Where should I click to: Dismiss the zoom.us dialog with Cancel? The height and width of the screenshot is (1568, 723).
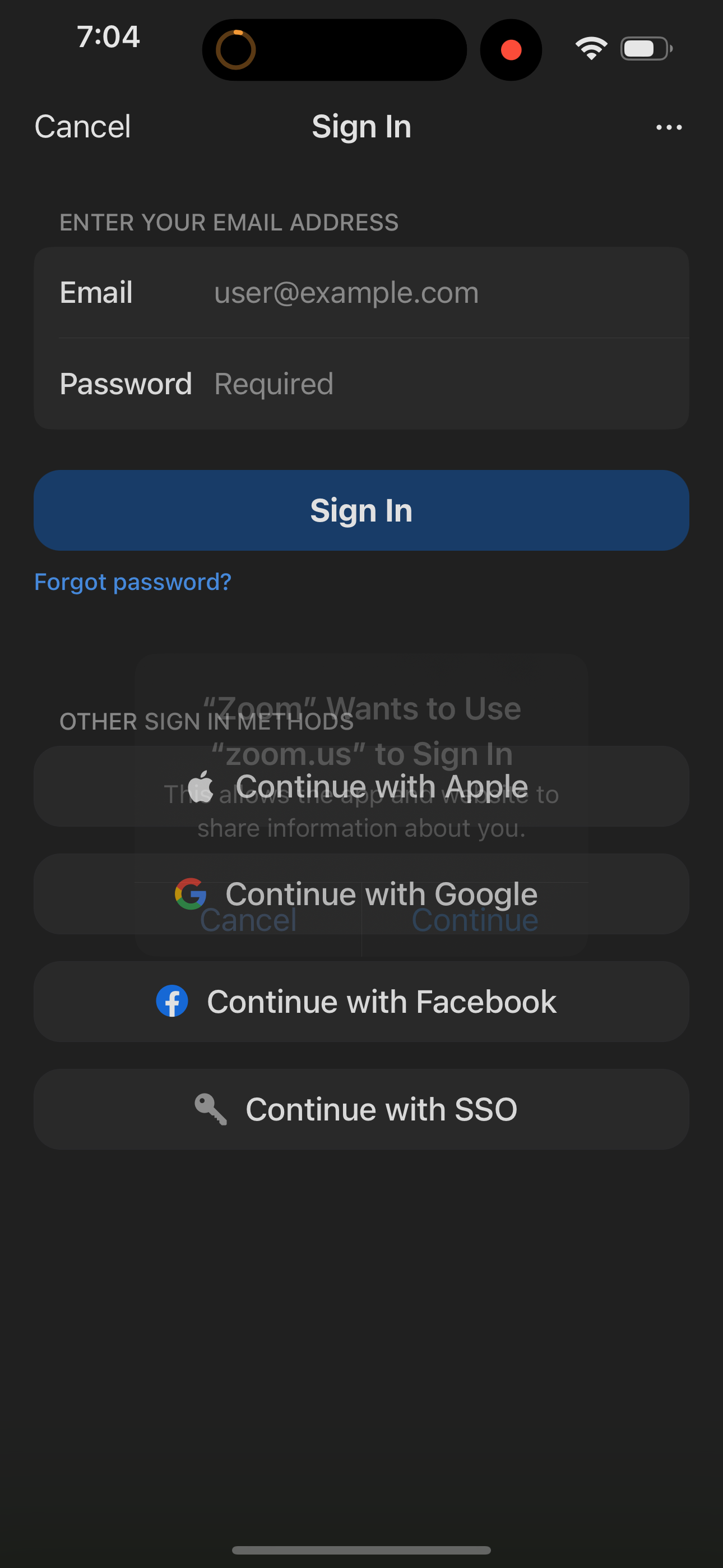(x=247, y=920)
